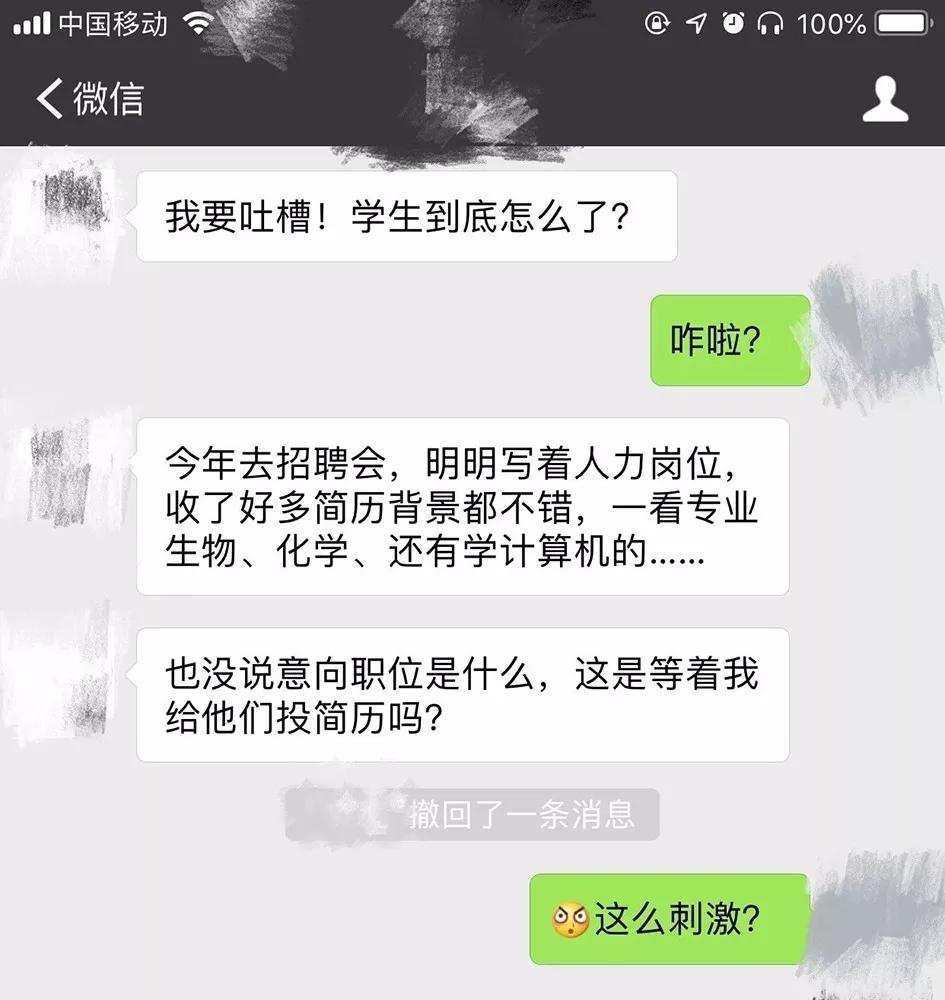Tap the 微信 back label

[107, 98]
